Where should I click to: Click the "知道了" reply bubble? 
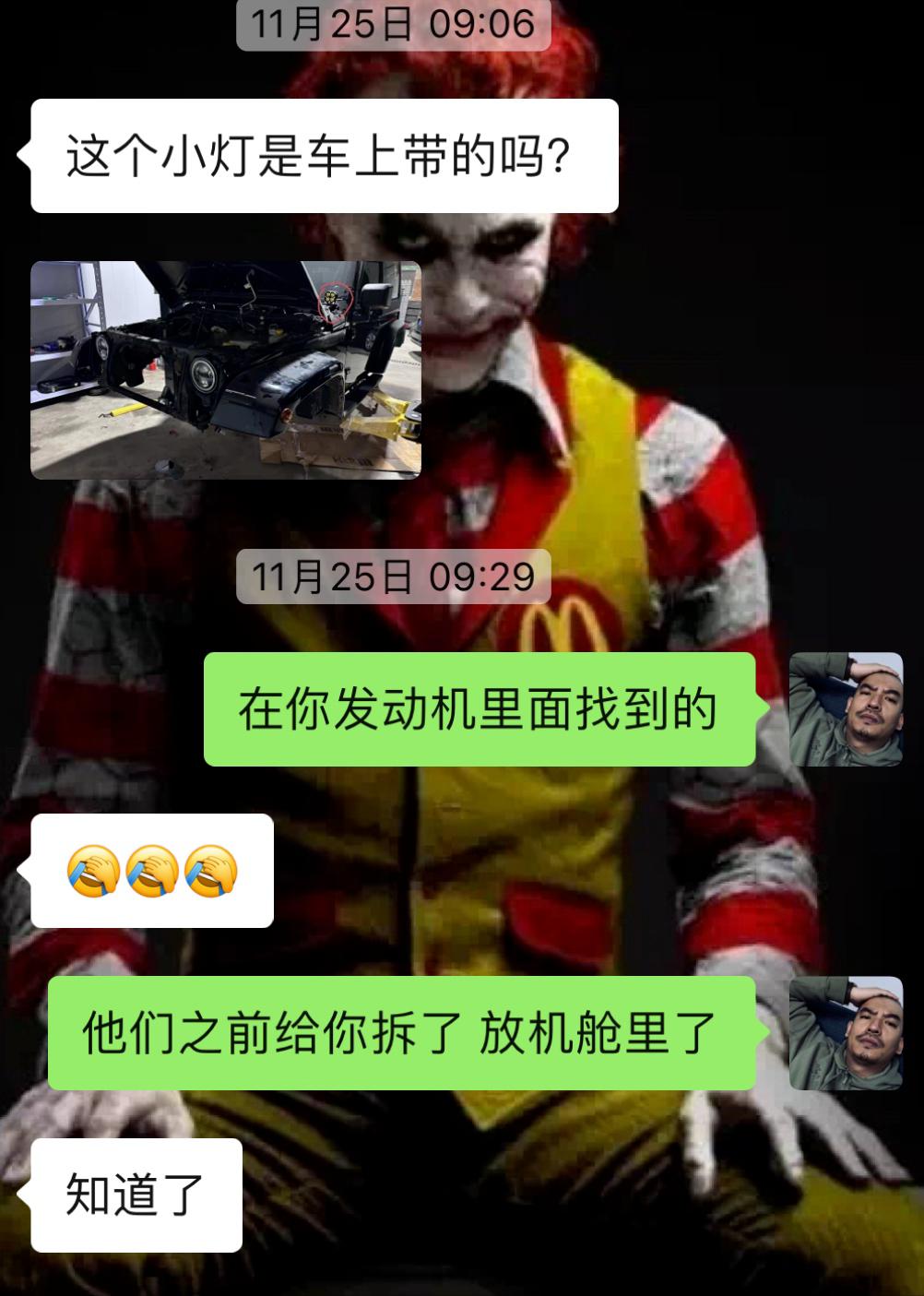click(135, 1192)
